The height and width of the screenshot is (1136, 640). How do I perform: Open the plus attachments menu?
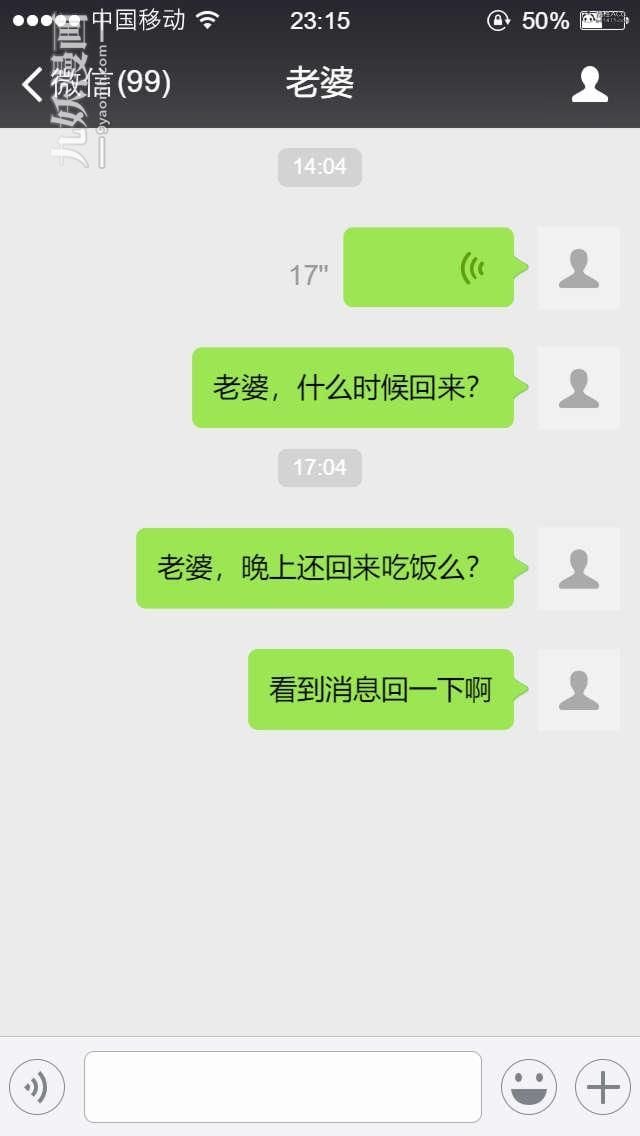(x=603, y=1087)
